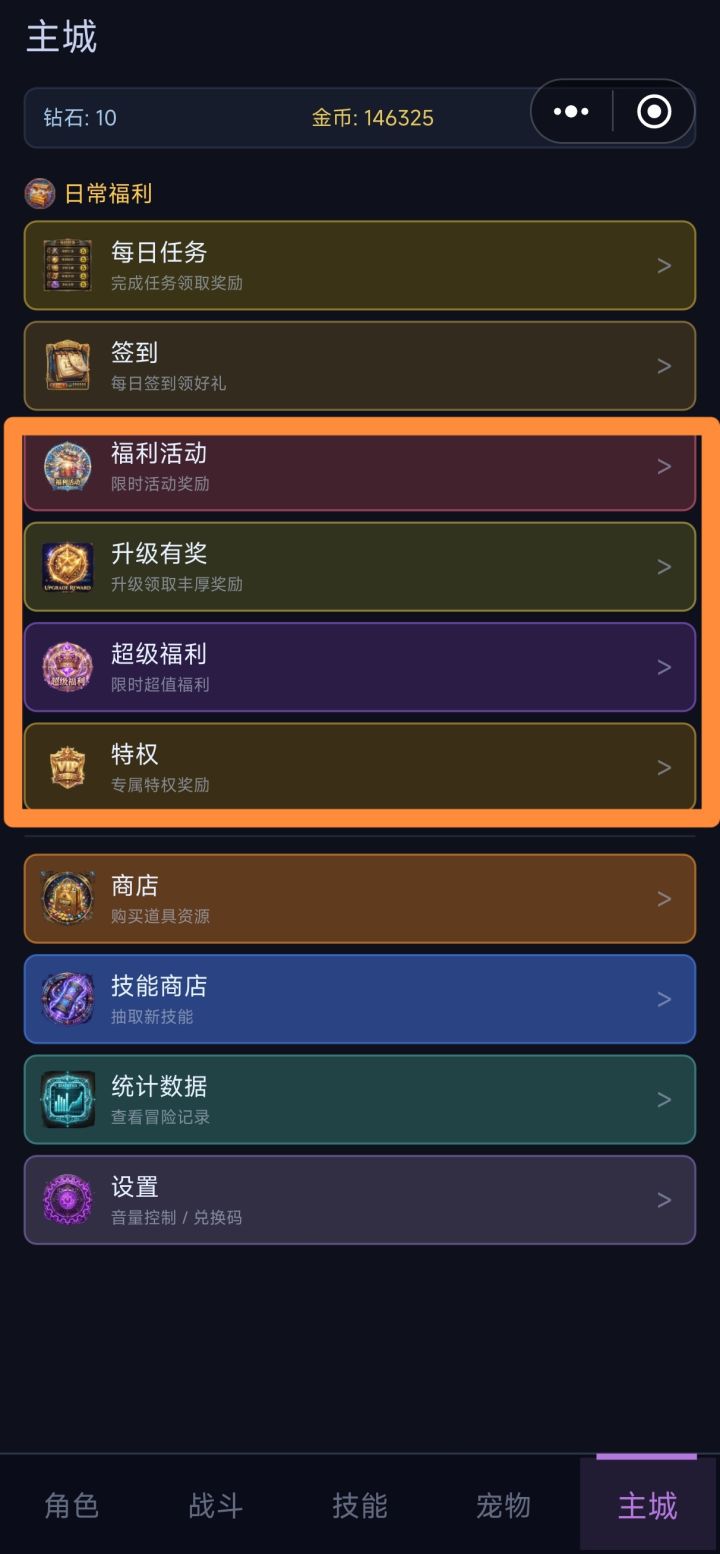
Task: Click the 技能商店 skill shop icon
Action: (x=67, y=998)
